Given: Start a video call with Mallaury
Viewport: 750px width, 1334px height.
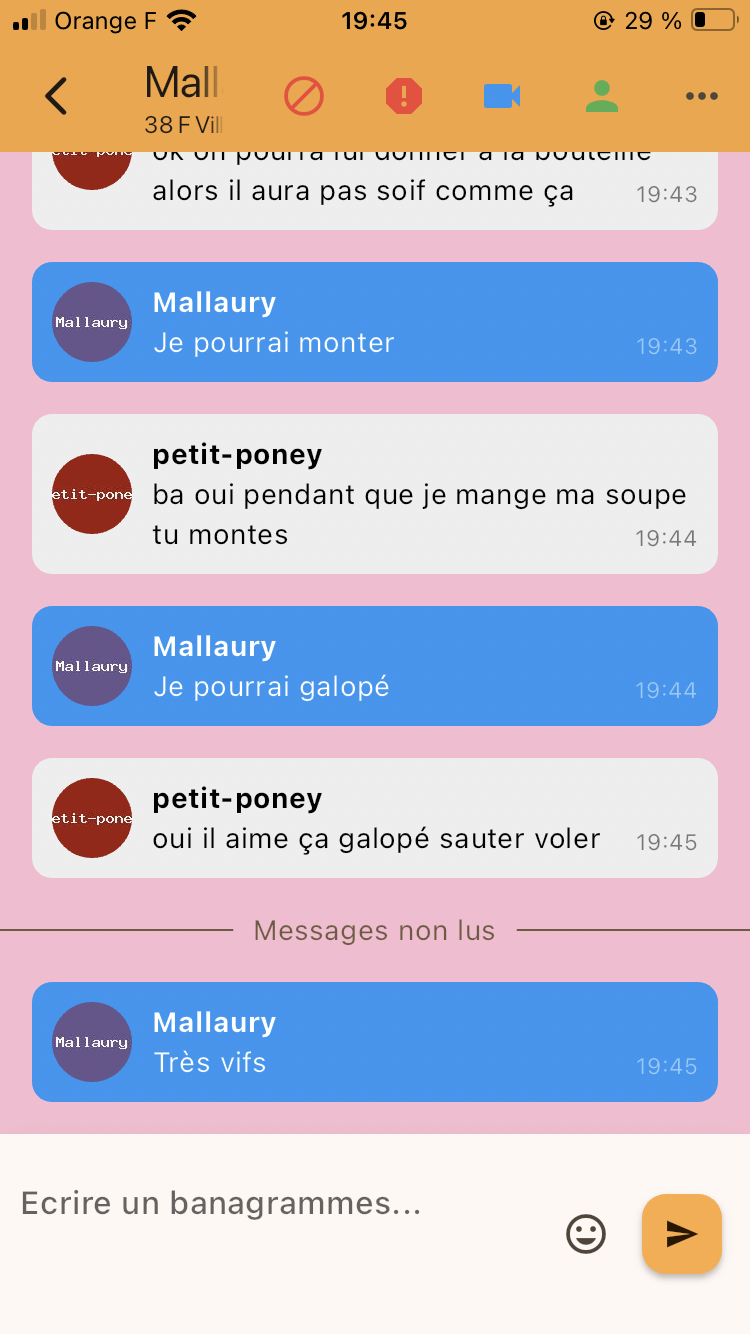Looking at the screenshot, I should tap(502, 96).
